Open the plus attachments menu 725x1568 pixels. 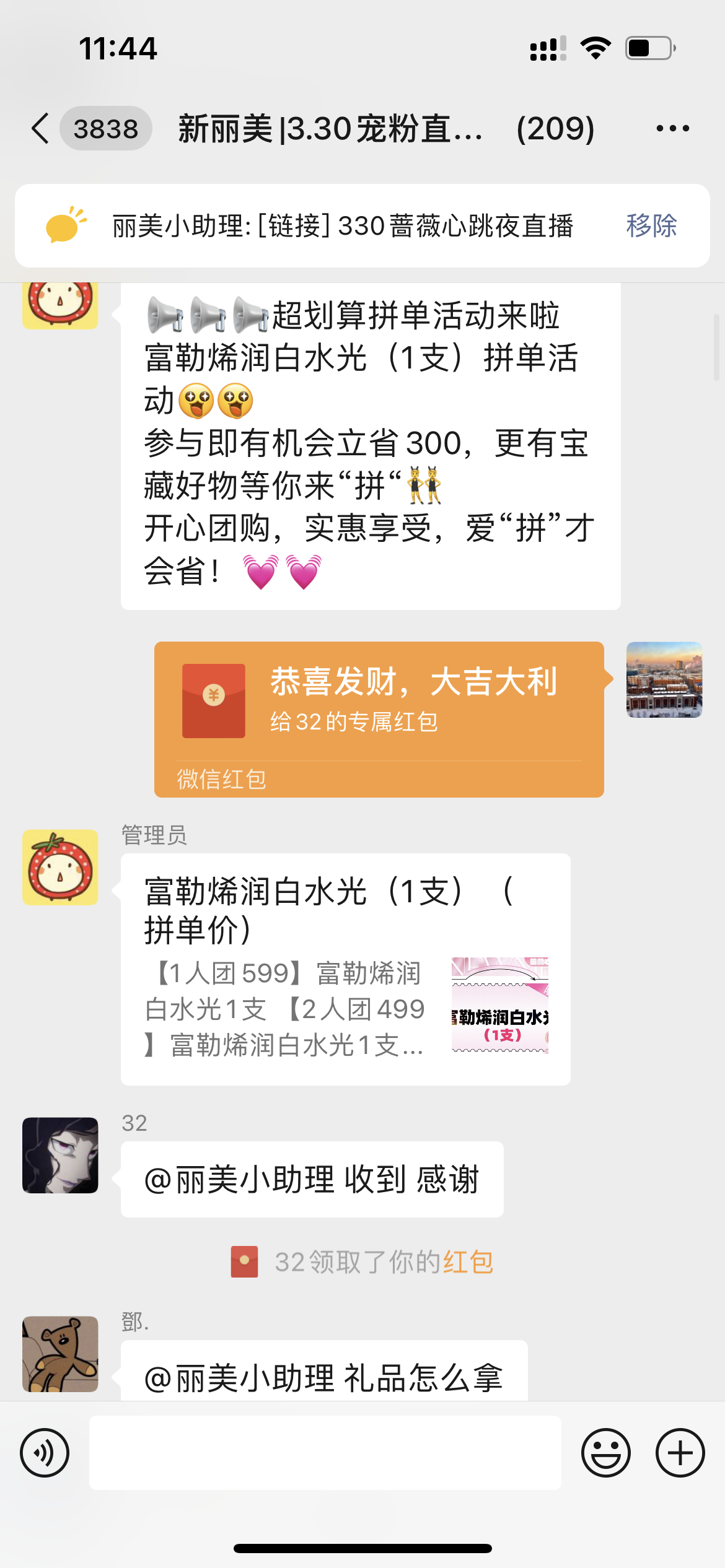tap(680, 1453)
